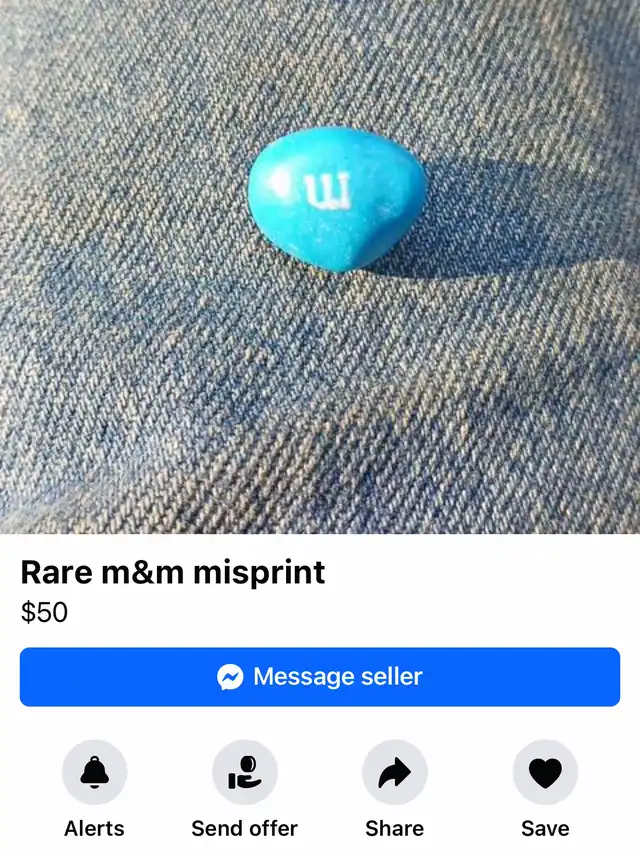This screenshot has width=640, height=856.
Task: Open the m&m listing photo
Action: [320, 266]
